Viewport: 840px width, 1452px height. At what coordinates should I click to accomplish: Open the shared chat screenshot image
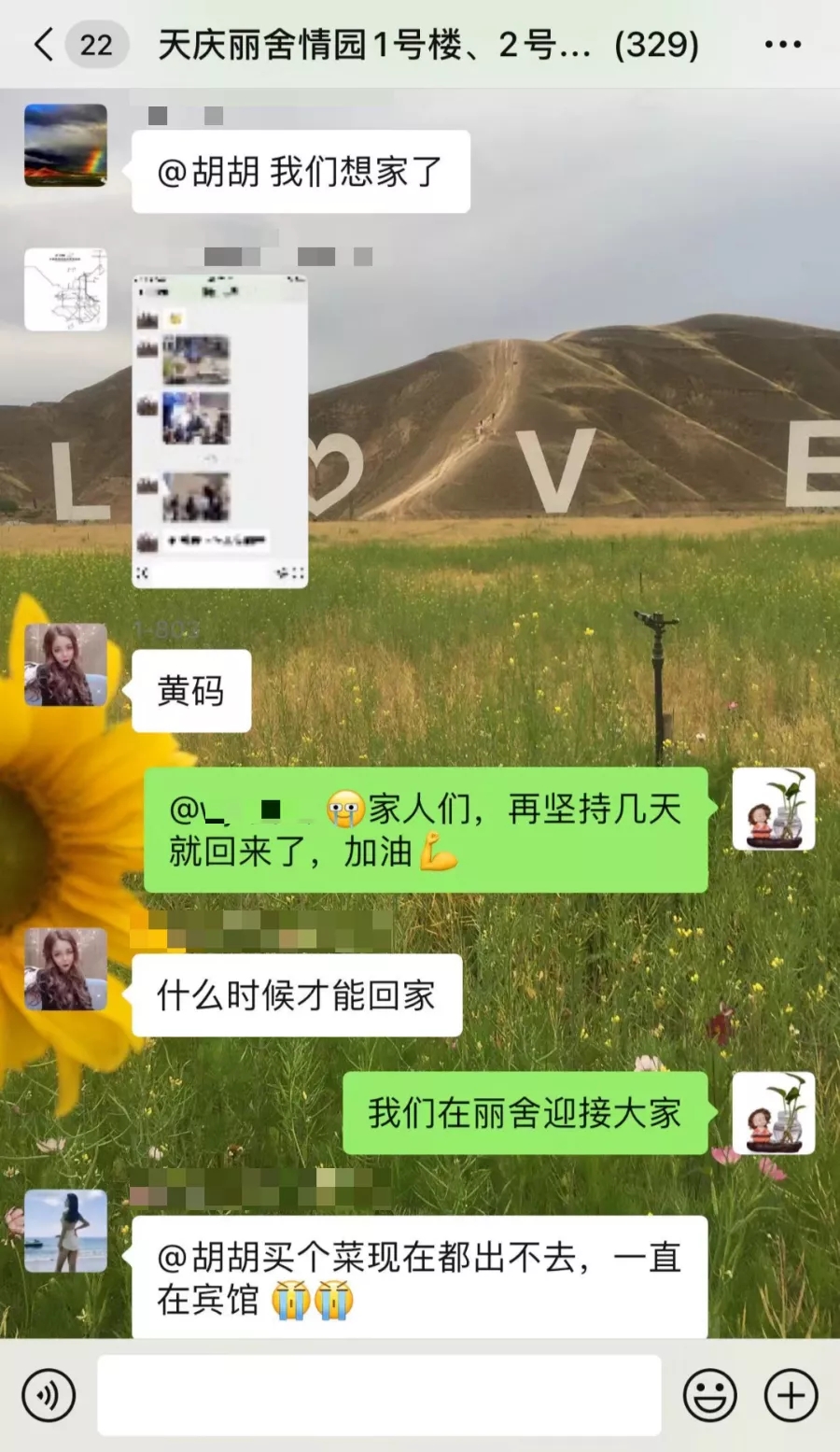tap(220, 430)
